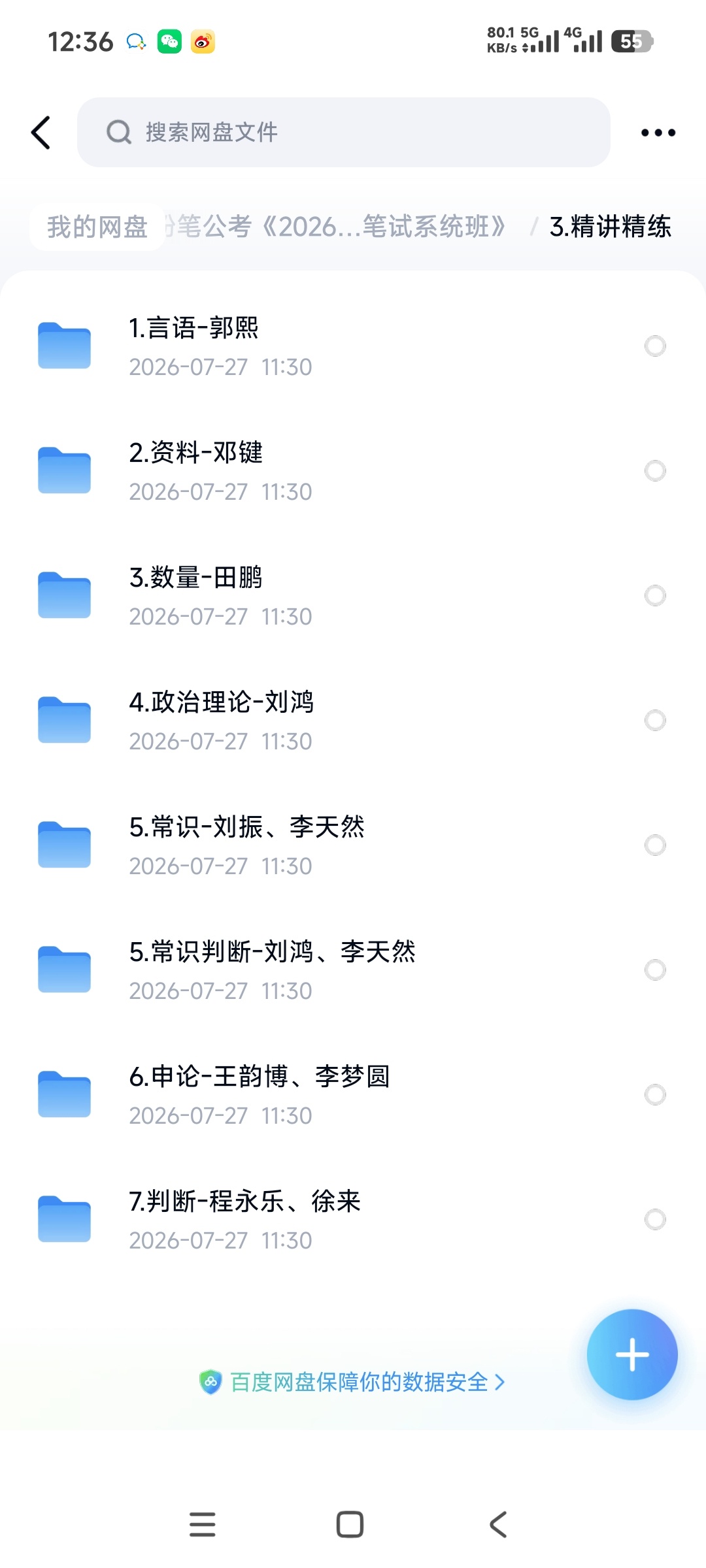Open 百度网盘保障你的数据安全 link
This screenshot has width=706, height=1568.
(352, 1382)
